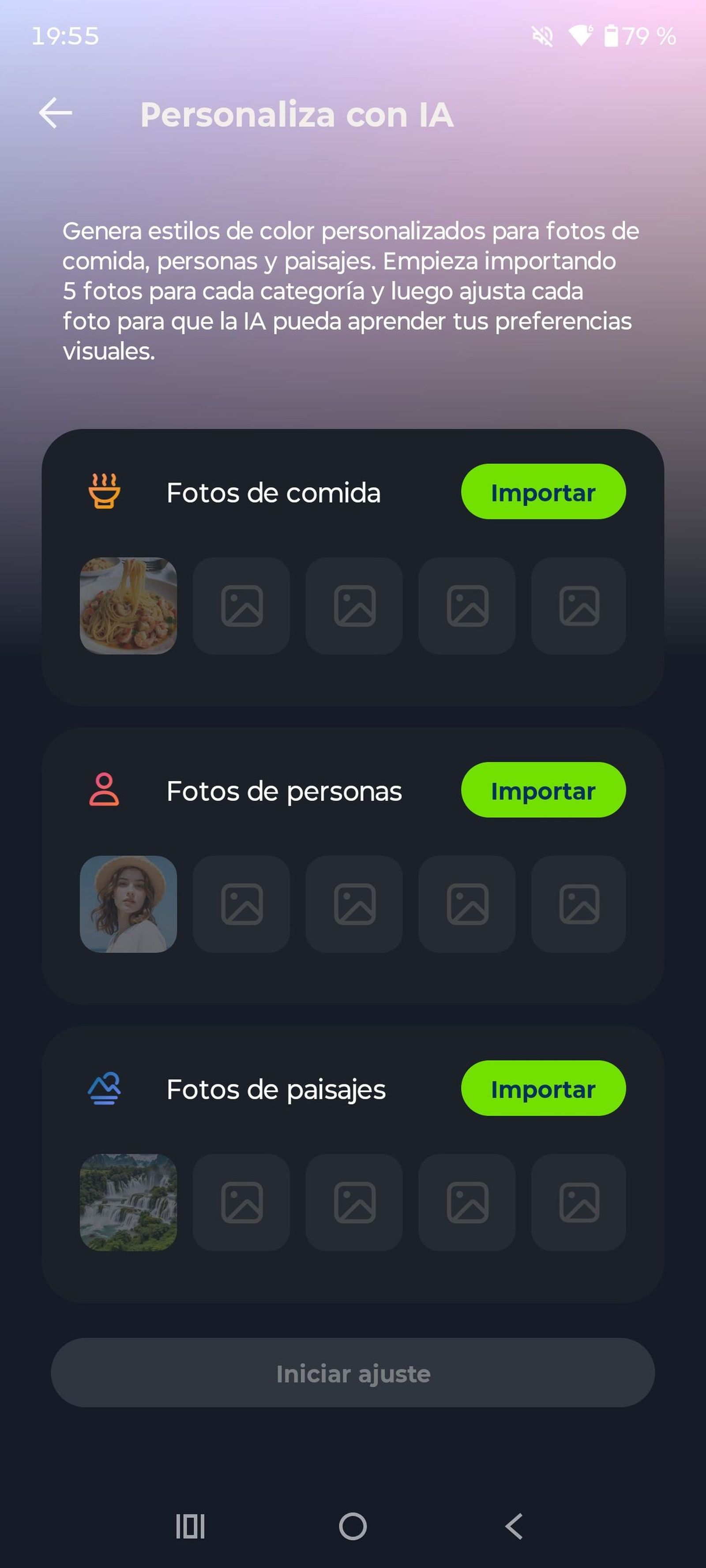Open the pasta food photo thumbnail
The height and width of the screenshot is (1568, 706).
point(128,606)
